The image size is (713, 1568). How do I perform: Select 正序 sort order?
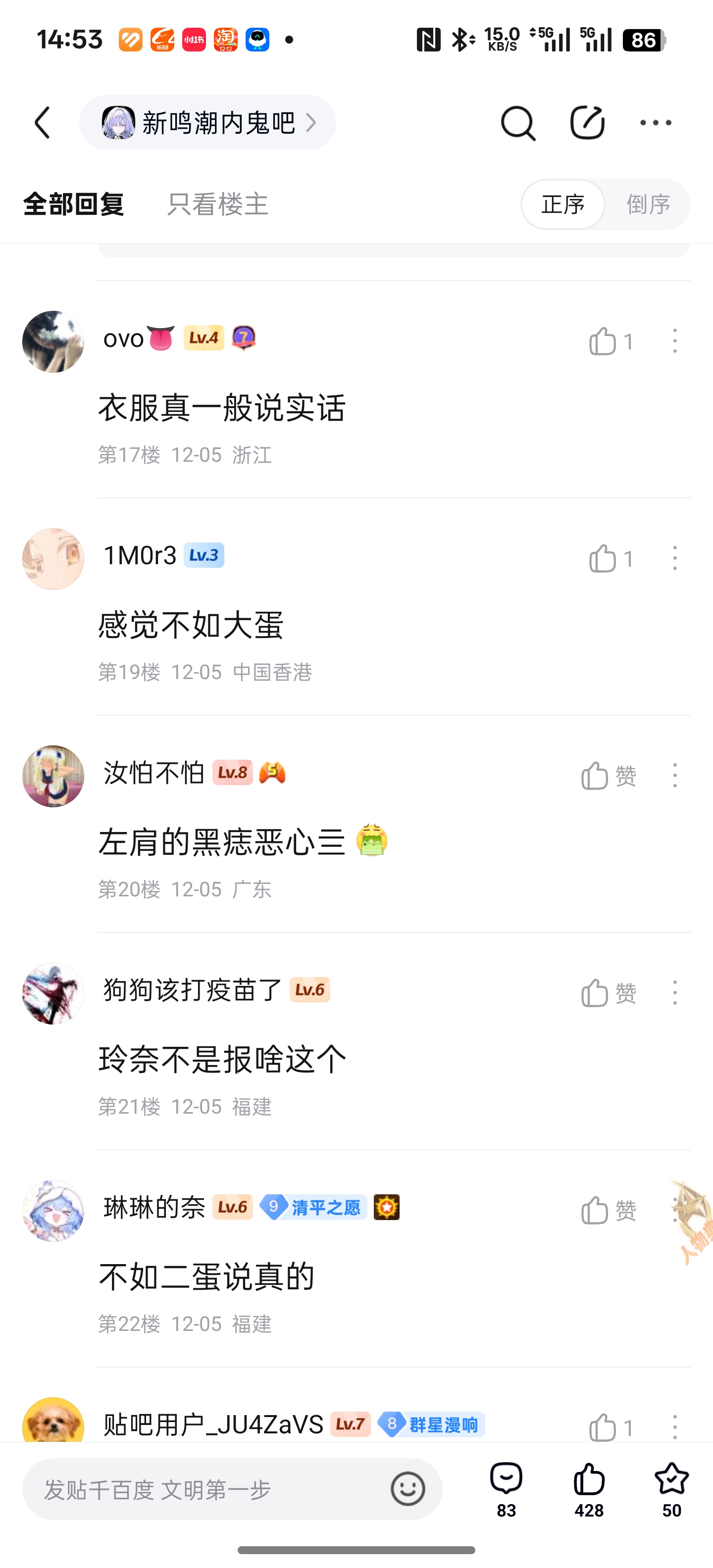tap(563, 204)
